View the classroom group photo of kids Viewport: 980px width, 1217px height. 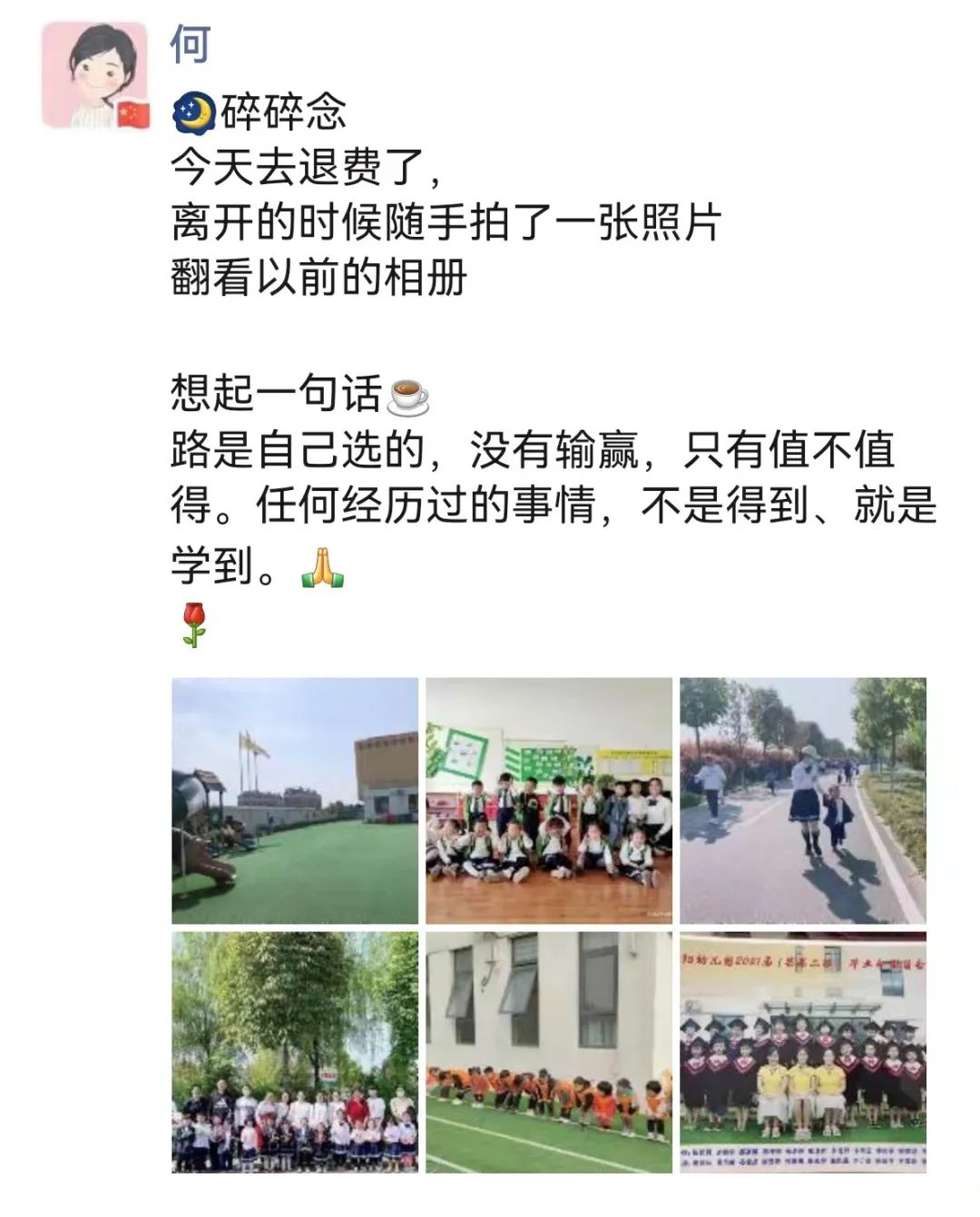549,800
